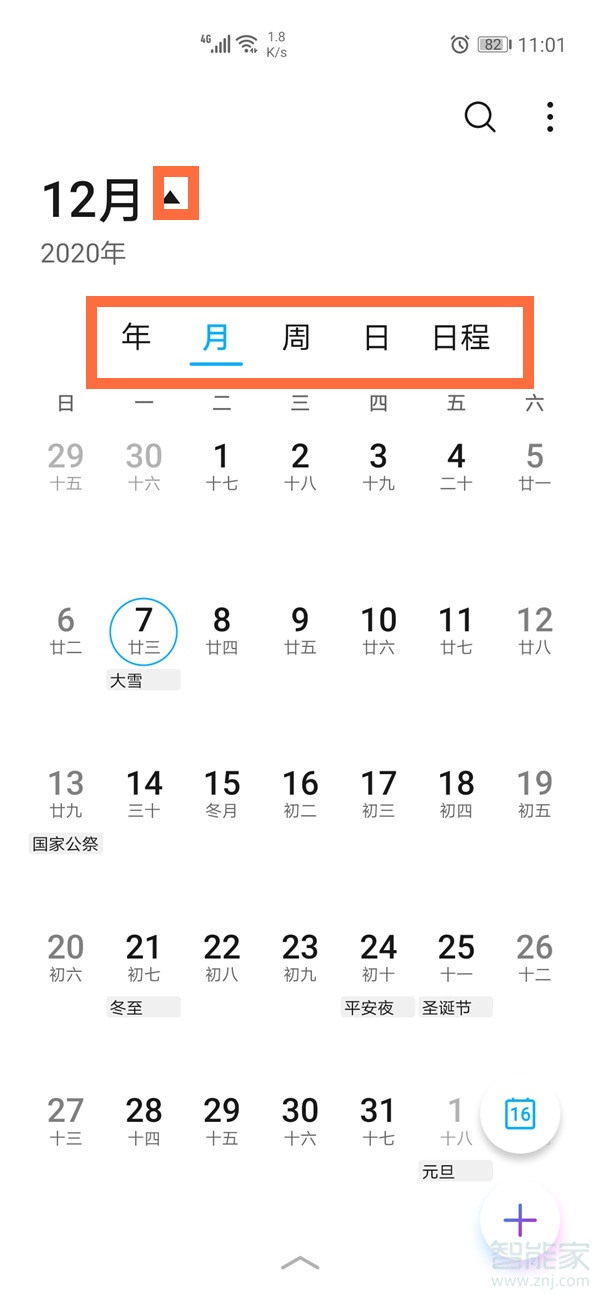Select December 25 labeled 圣诞节

(x=456, y=957)
